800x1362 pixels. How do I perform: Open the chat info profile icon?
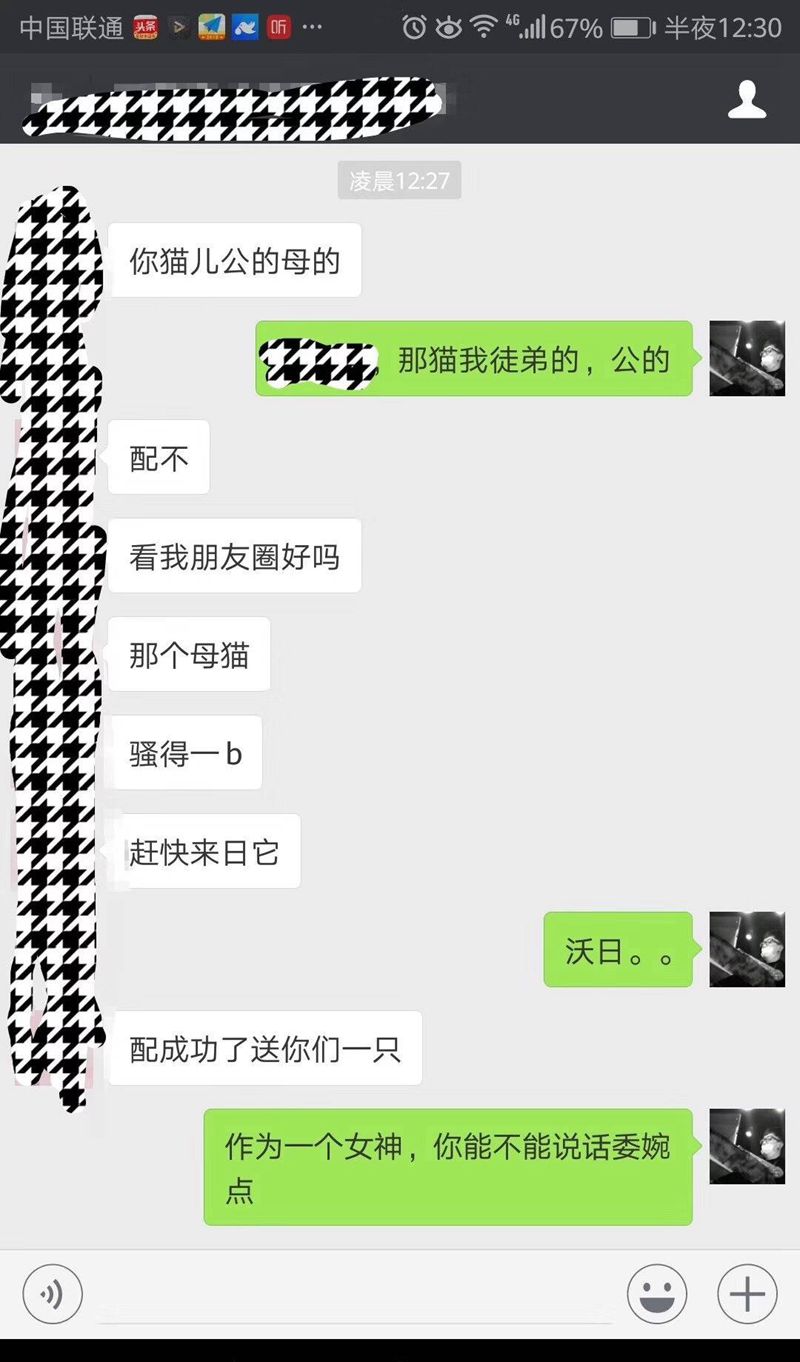pyautogui.click(x=746, y=100)
